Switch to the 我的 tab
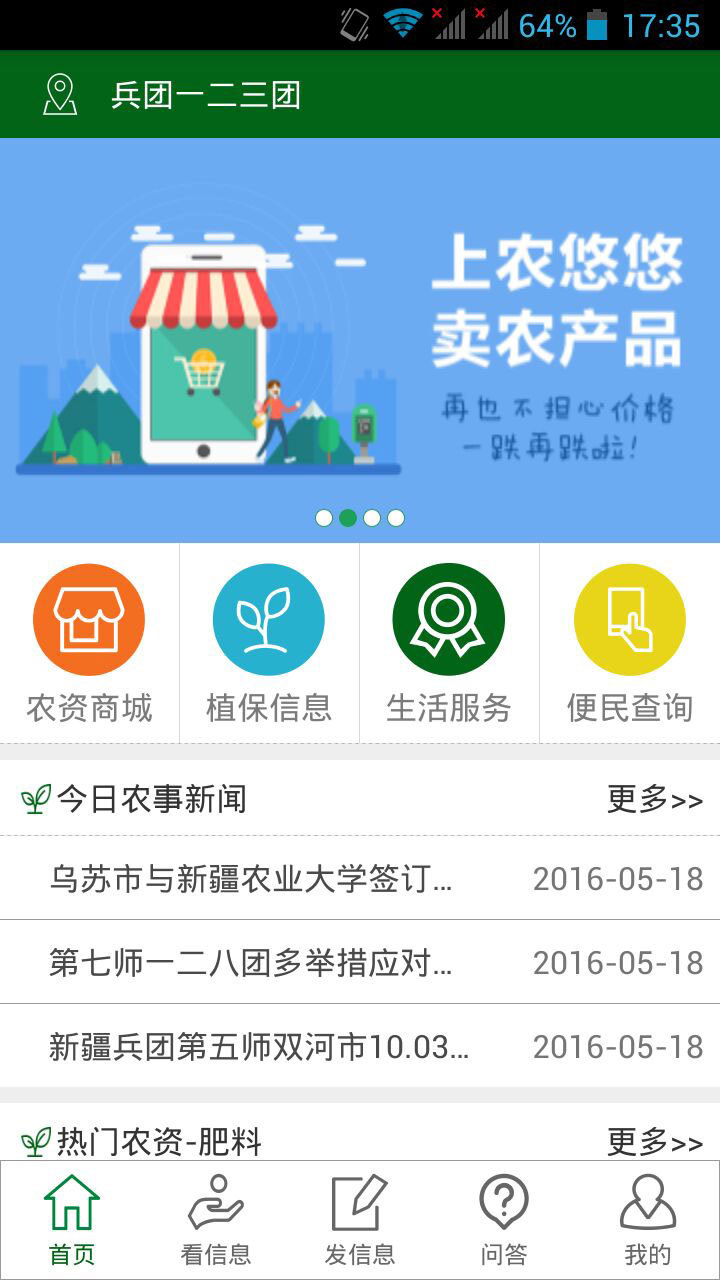This screenshot has height=1280, width=720. (648, 1220)
